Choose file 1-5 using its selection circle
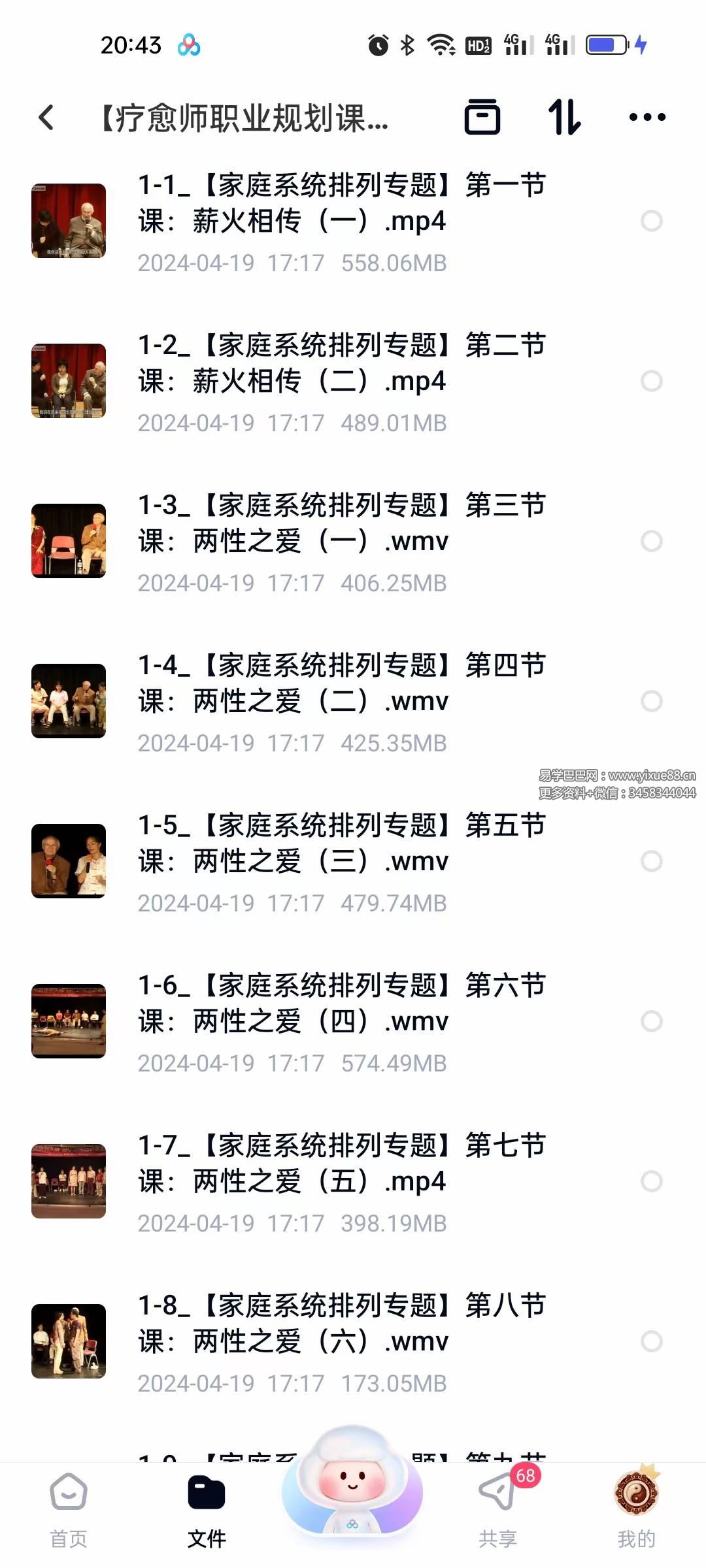The width and height of the screenshot is (706, 1568). click(x=651, y=861)
